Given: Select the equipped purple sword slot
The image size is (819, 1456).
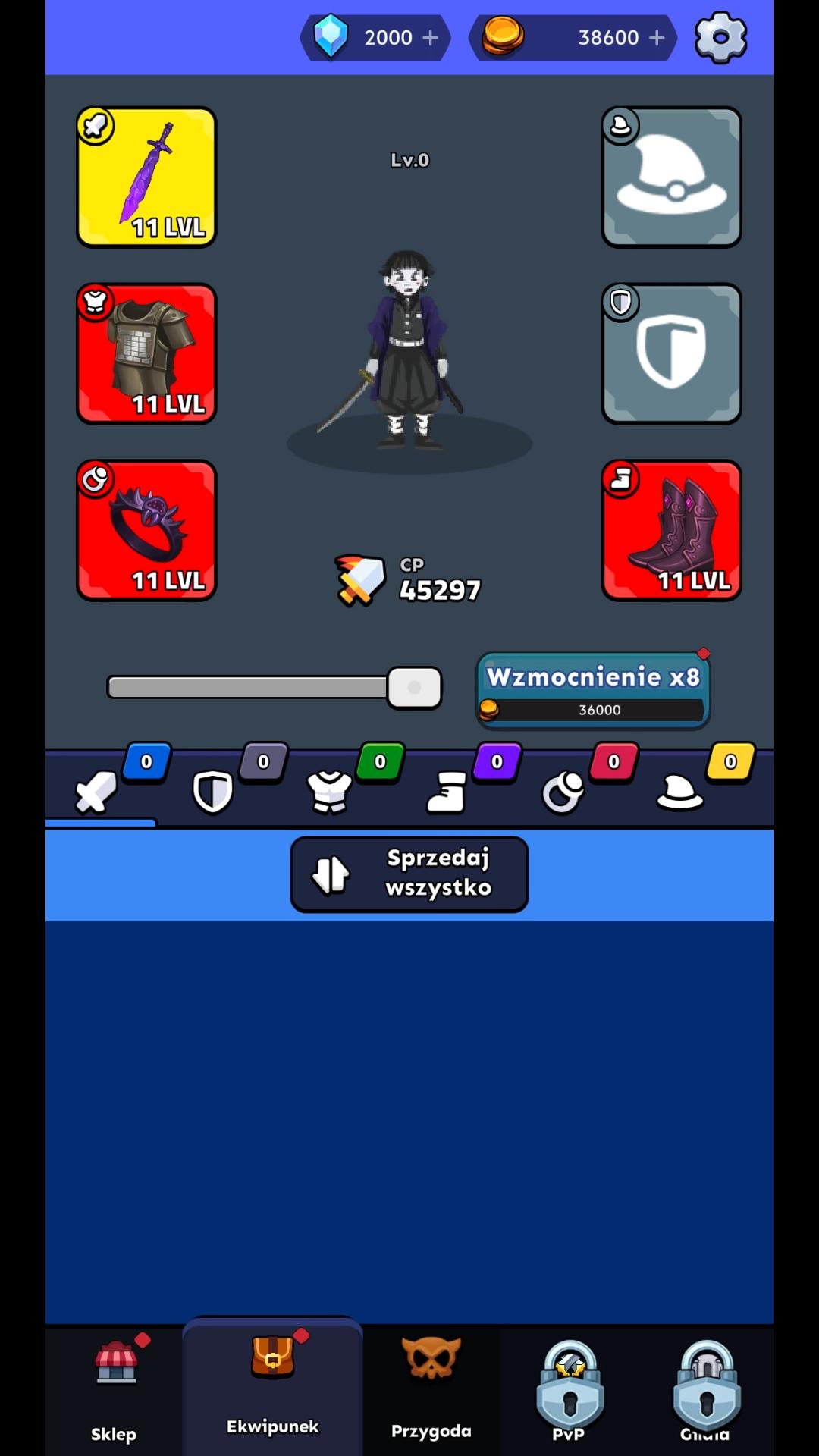Looking at the screenshot, I should [x=146, y=177].
